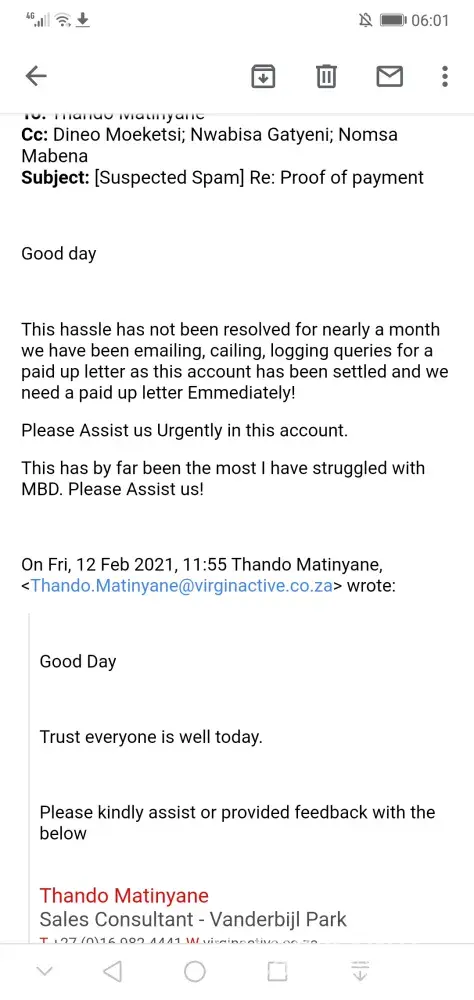Viewport: 474px width, 1000px height.
Task: Mark the email as unread
Action: click(x=389, y=77)
